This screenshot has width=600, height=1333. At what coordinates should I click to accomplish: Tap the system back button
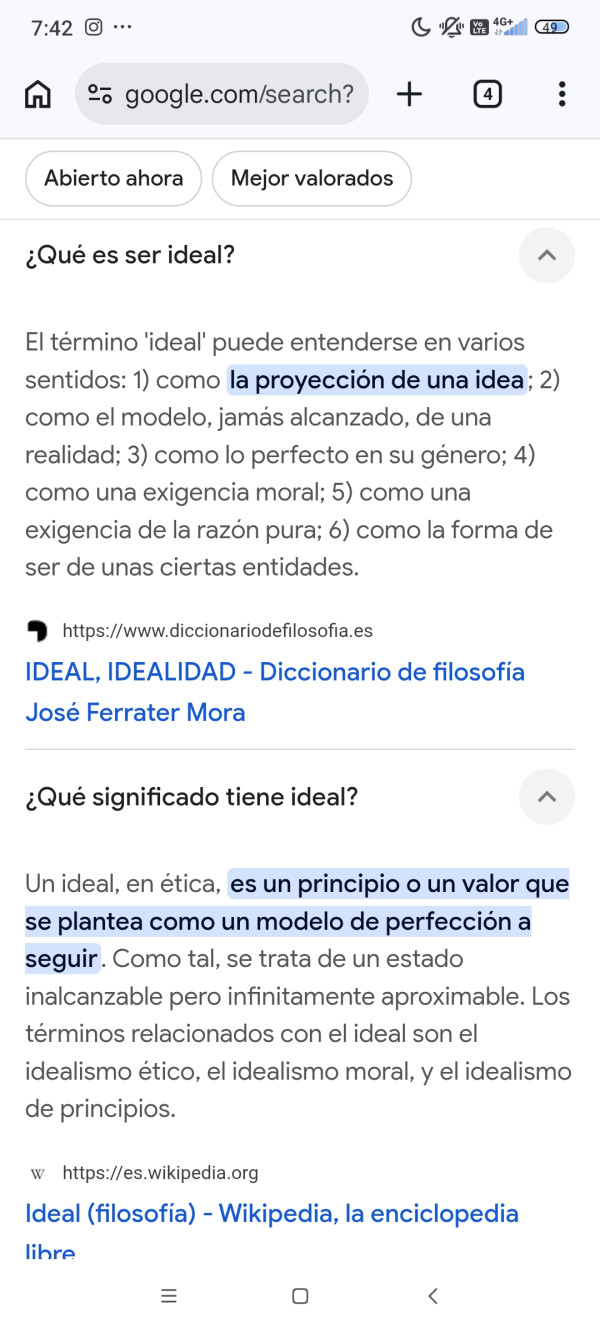pos(433,1296)
